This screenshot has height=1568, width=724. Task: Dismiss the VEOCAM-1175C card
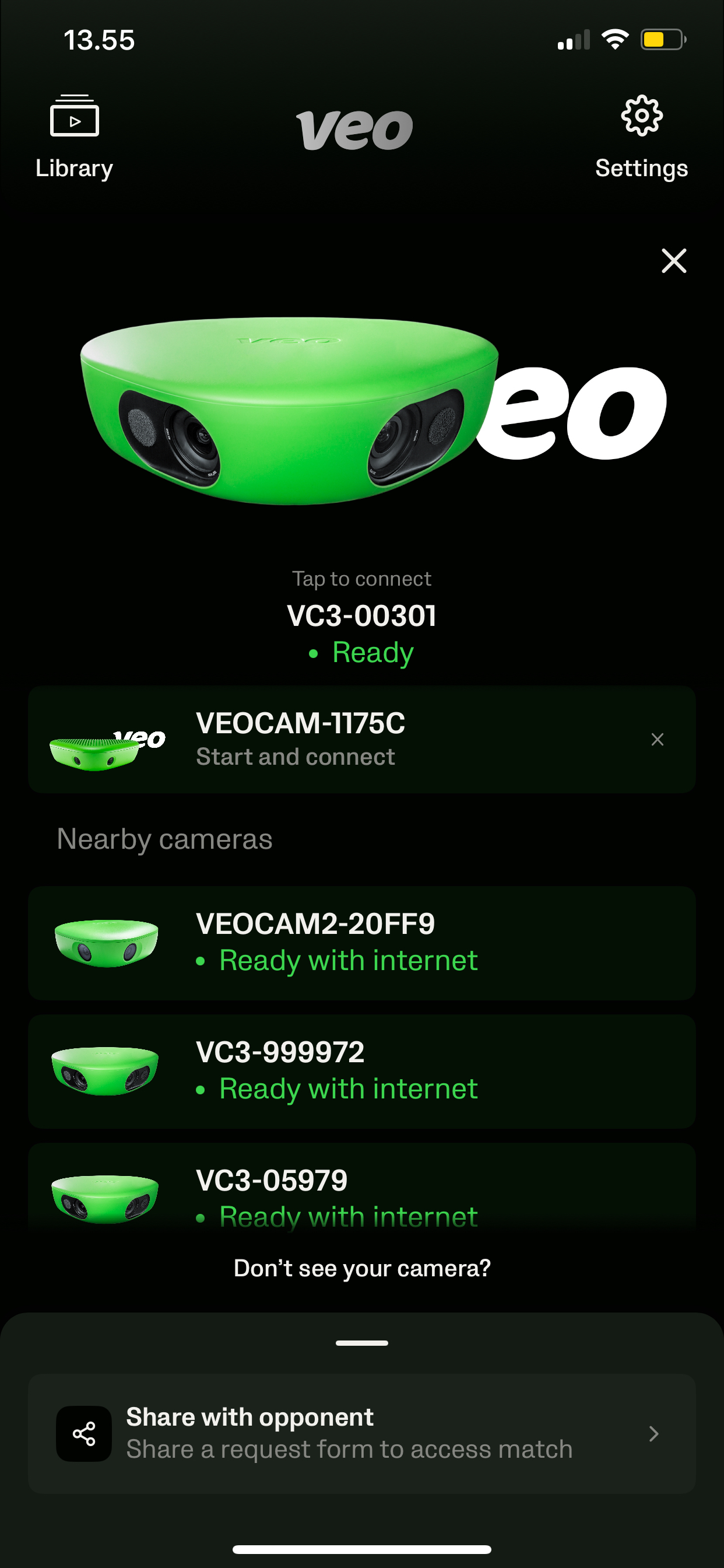(657, 740)
